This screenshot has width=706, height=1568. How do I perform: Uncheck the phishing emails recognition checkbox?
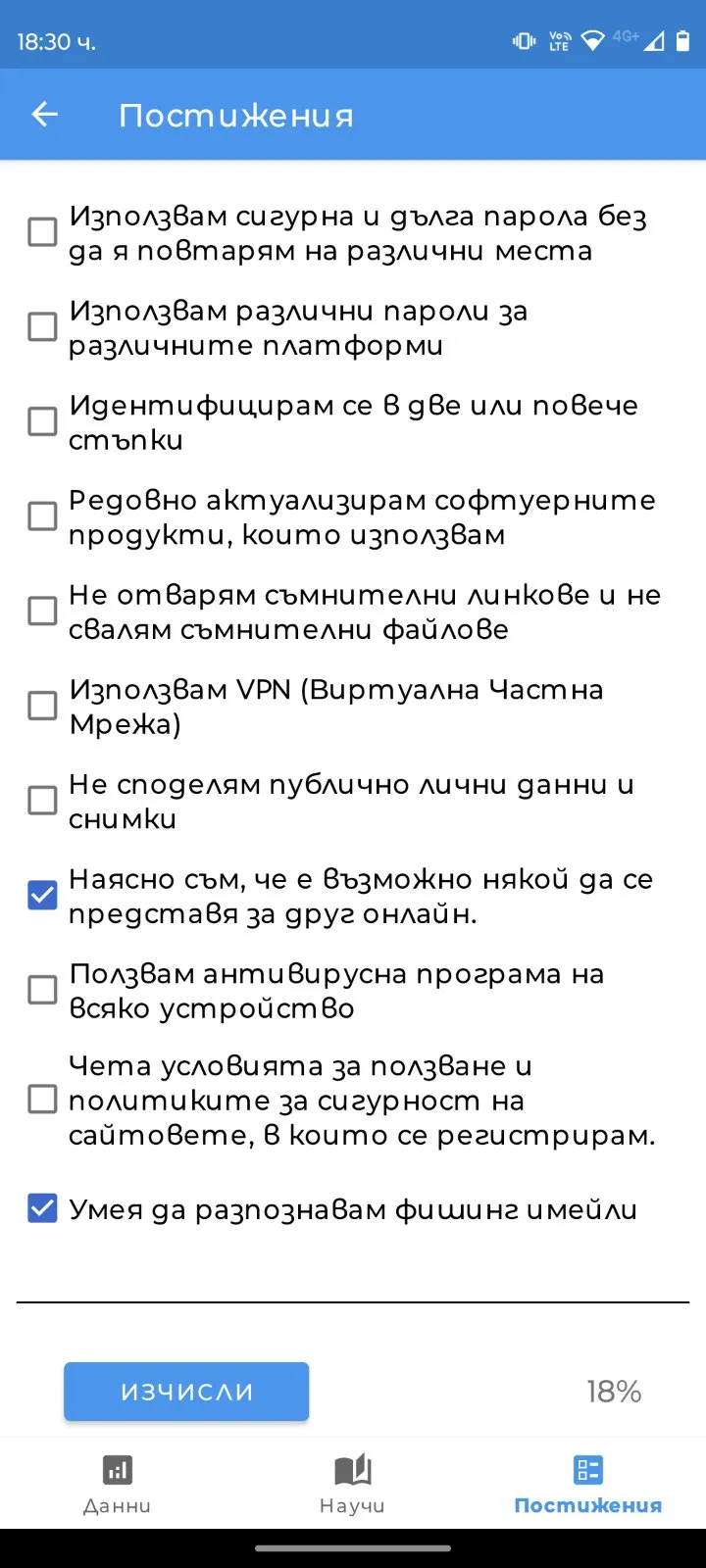tap(42, 1209)
